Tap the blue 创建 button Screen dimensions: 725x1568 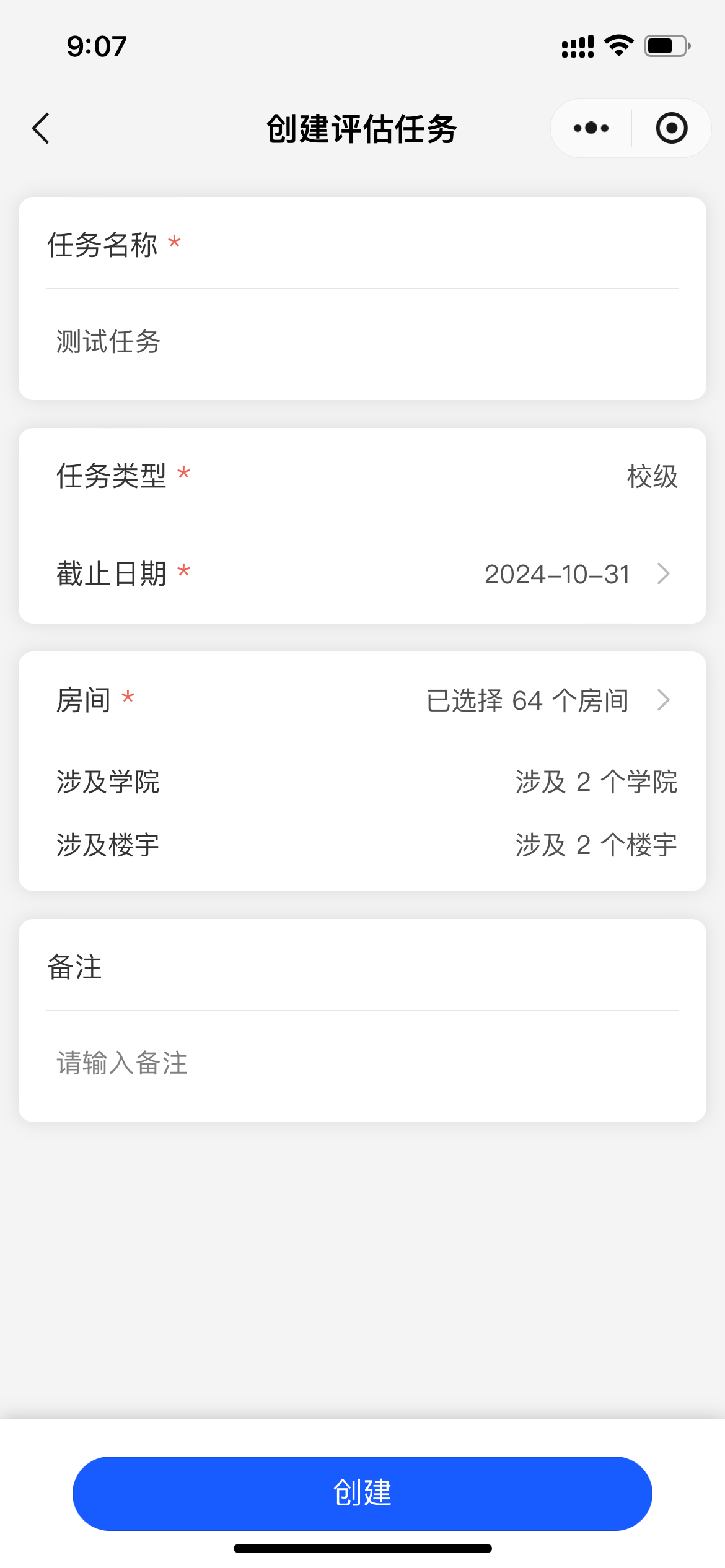coord(362,1493)
